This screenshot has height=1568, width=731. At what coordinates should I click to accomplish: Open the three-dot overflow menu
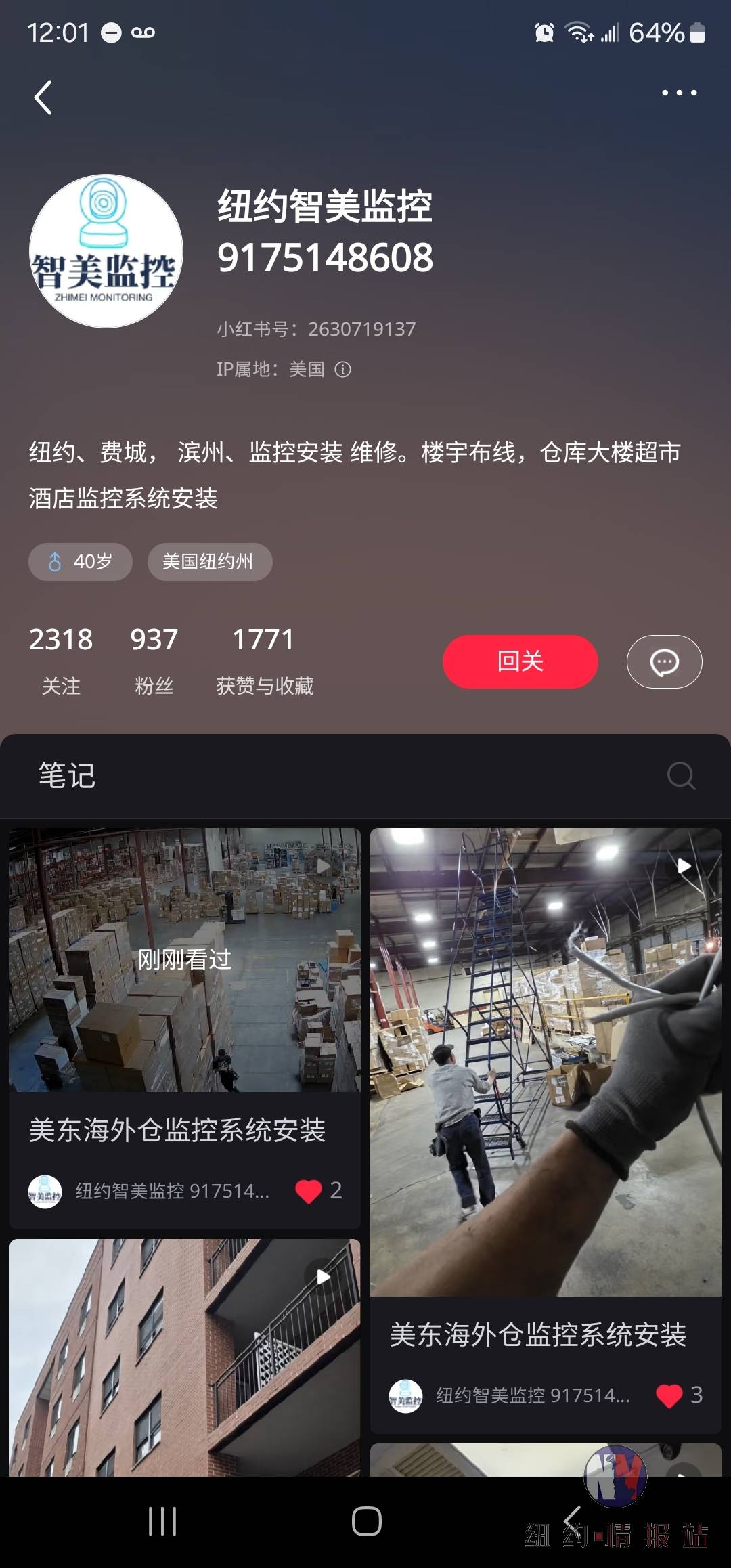point(679,93)
